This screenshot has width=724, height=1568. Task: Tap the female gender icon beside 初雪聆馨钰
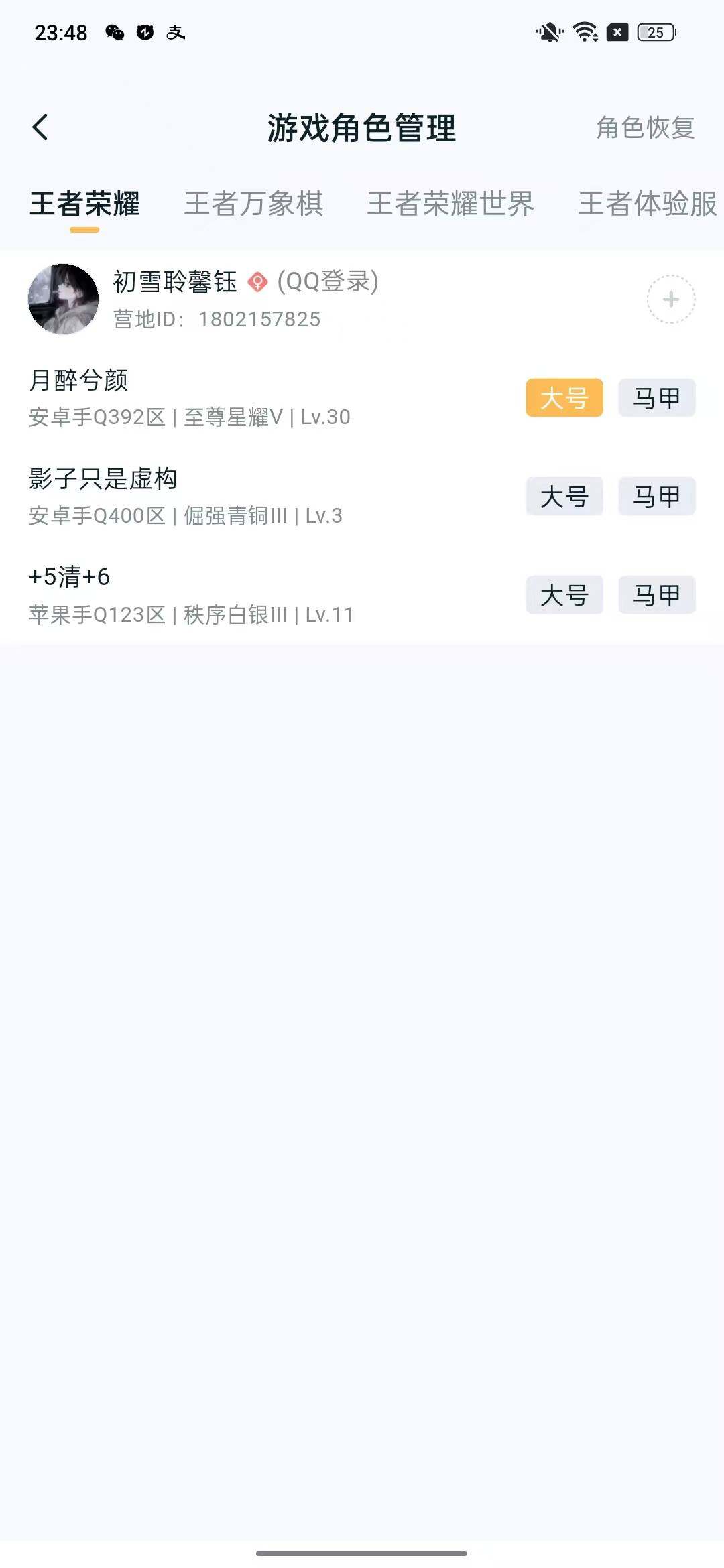(x=257, y=282)
